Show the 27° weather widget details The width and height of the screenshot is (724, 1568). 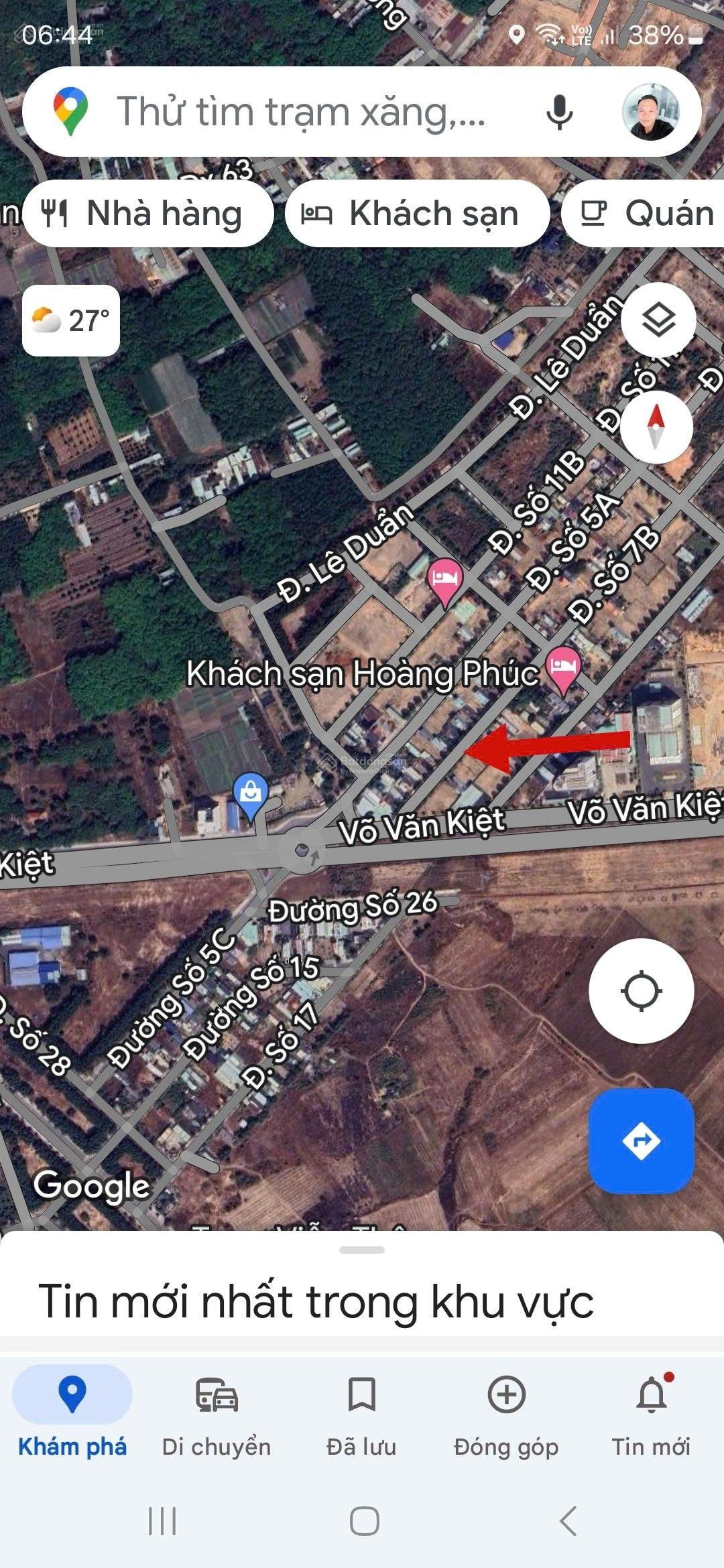tap(71, 320)
